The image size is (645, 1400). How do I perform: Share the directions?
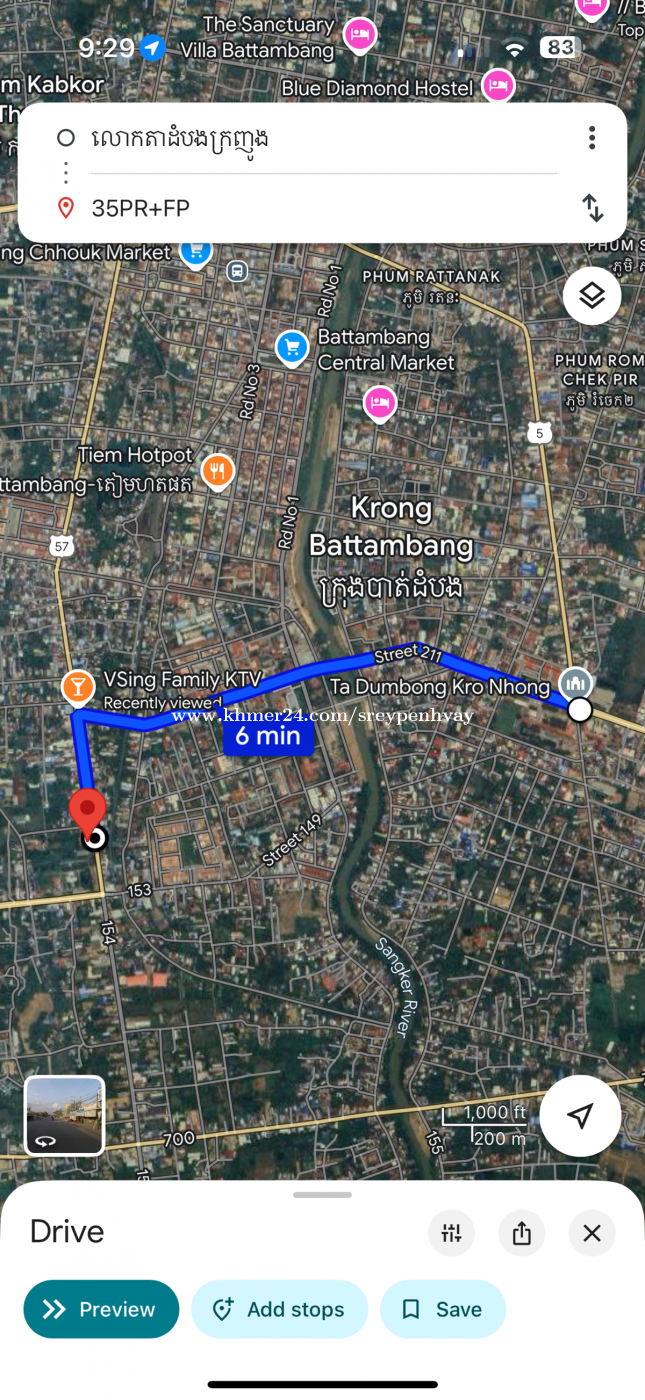pos(522,1233)
